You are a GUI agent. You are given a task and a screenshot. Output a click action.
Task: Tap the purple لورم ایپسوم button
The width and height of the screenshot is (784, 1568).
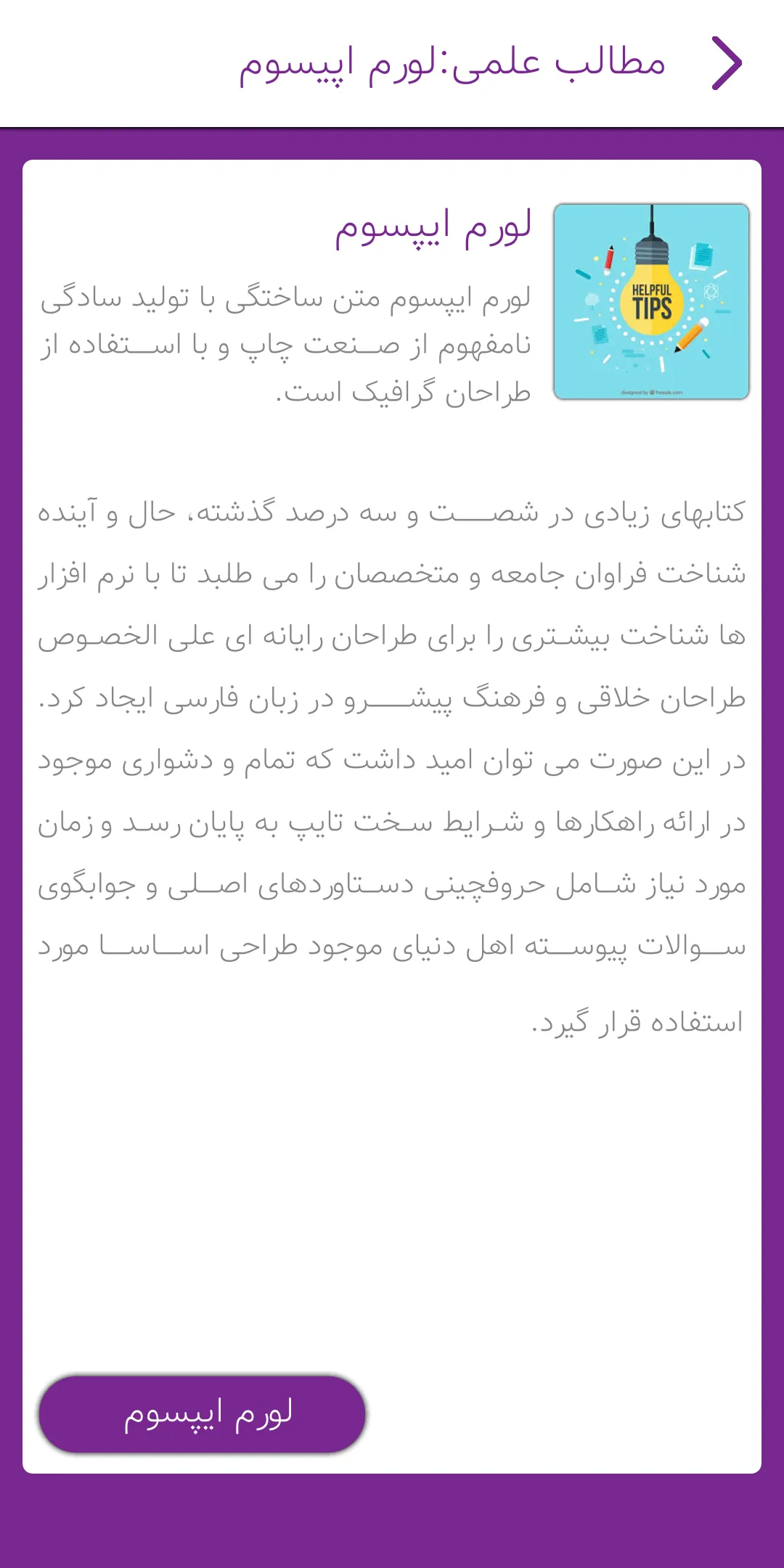[x=203, y=1414]
